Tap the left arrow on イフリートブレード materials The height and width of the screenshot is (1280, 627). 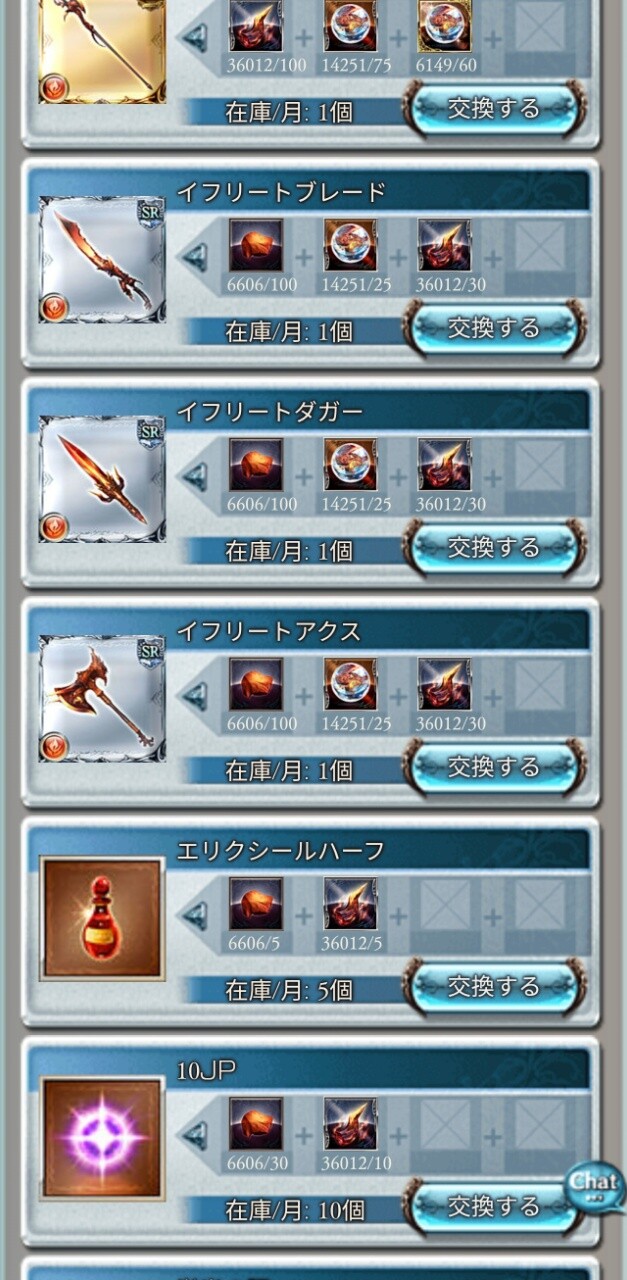tap(195, 257)
